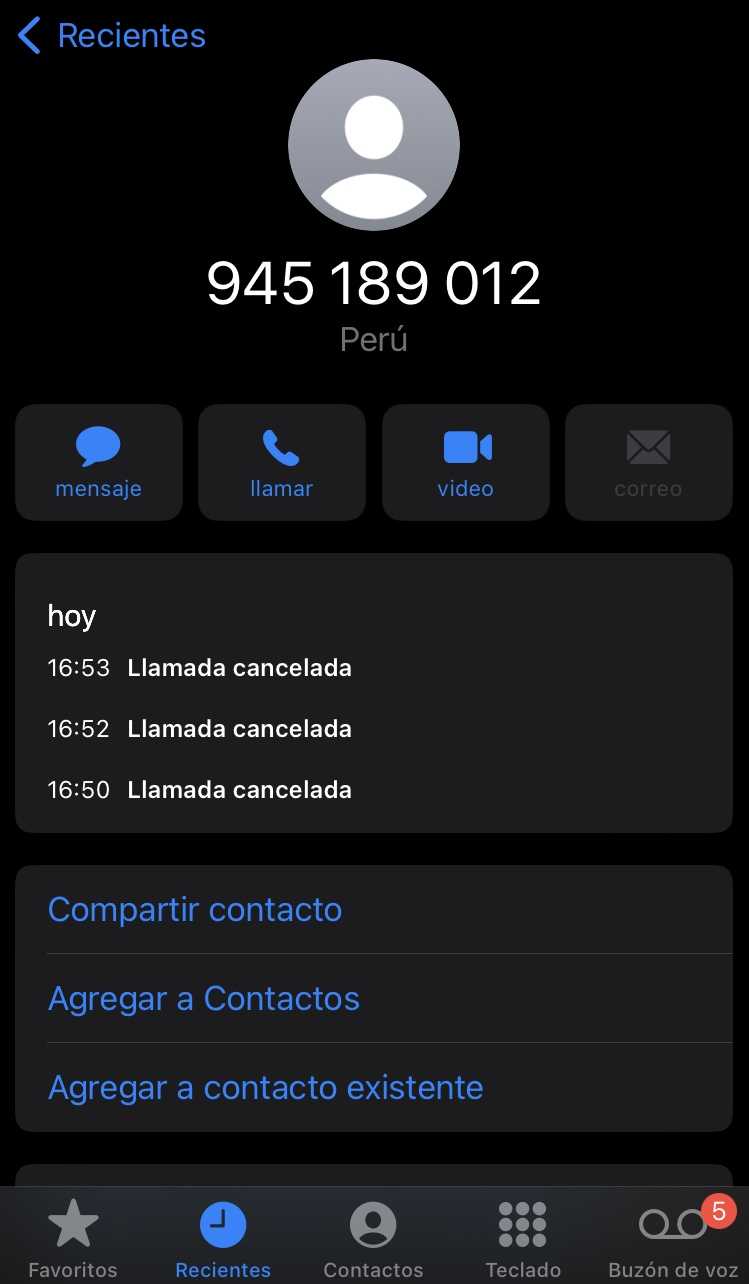The width and height of the screenshot is (749, 1284).
Task: Select Compartir contacto
Action: [x=195, y=909]
